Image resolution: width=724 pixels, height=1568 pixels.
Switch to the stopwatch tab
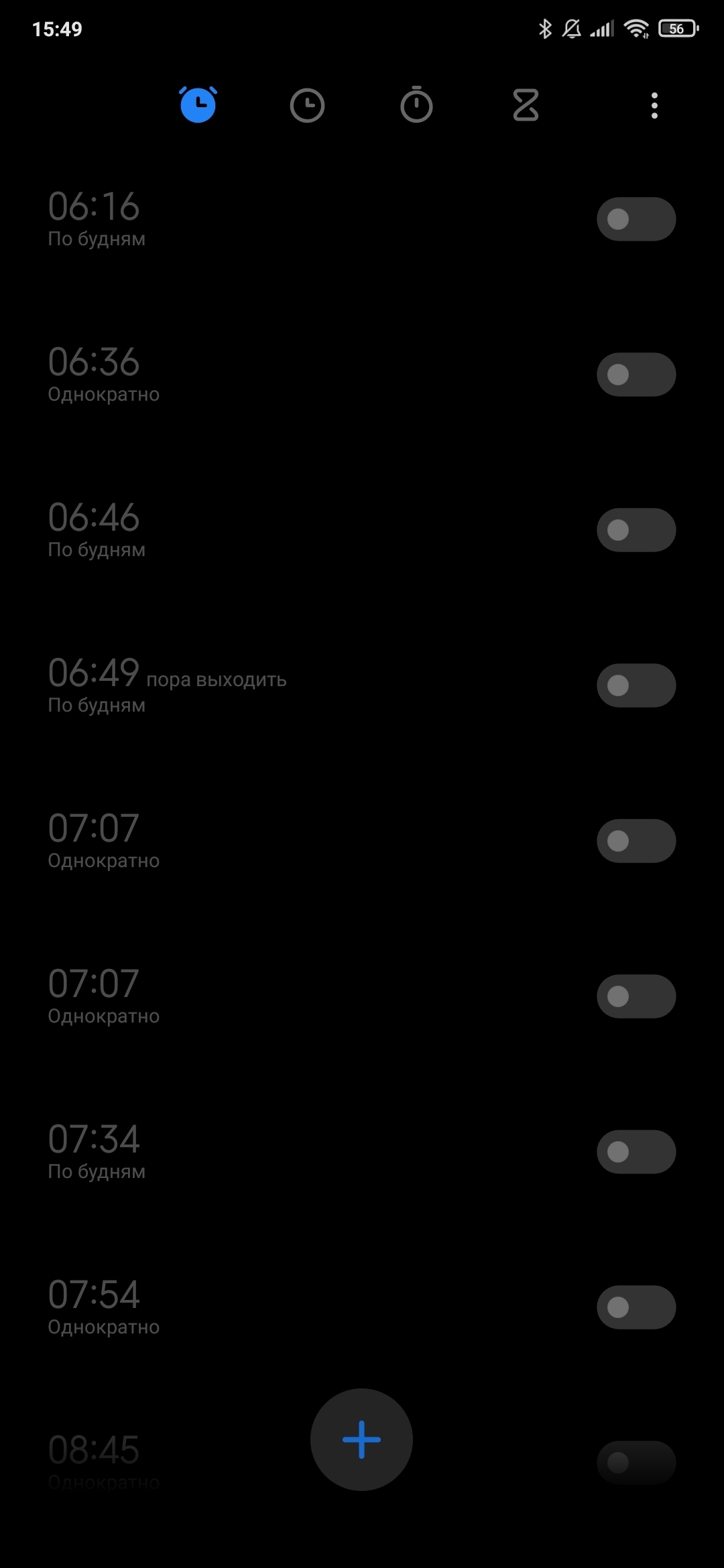point(416,106)
